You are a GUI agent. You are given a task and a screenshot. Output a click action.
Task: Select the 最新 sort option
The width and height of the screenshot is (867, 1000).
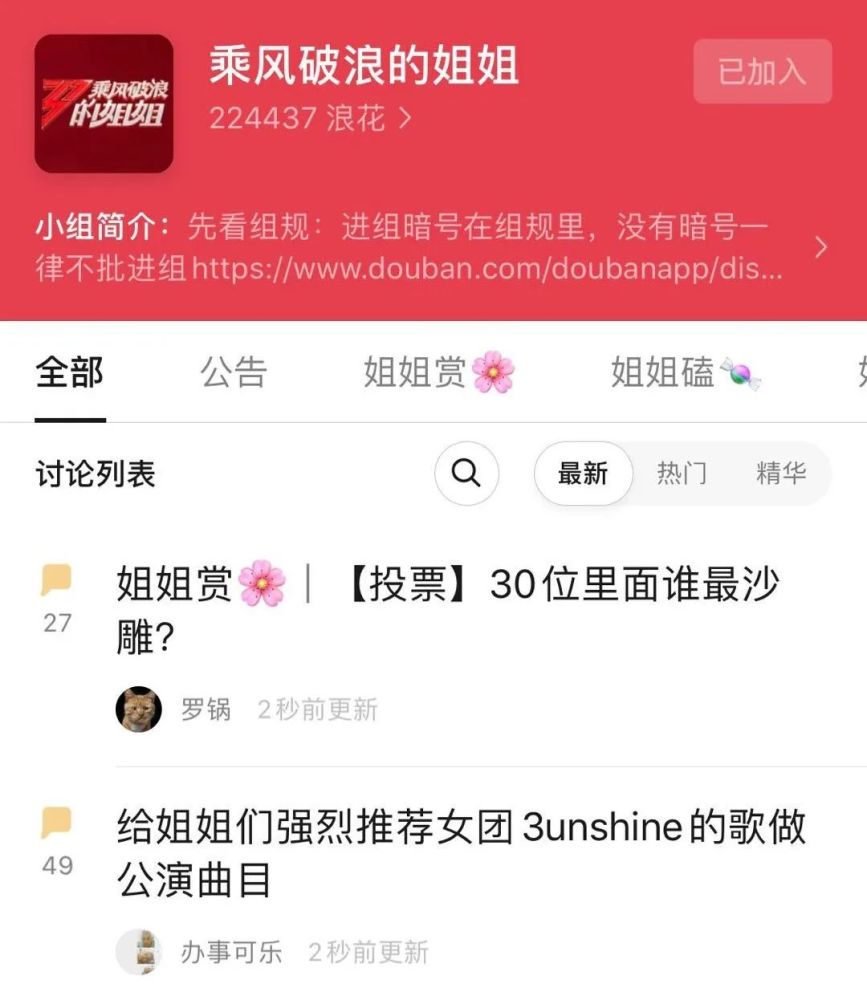(583, 473)
